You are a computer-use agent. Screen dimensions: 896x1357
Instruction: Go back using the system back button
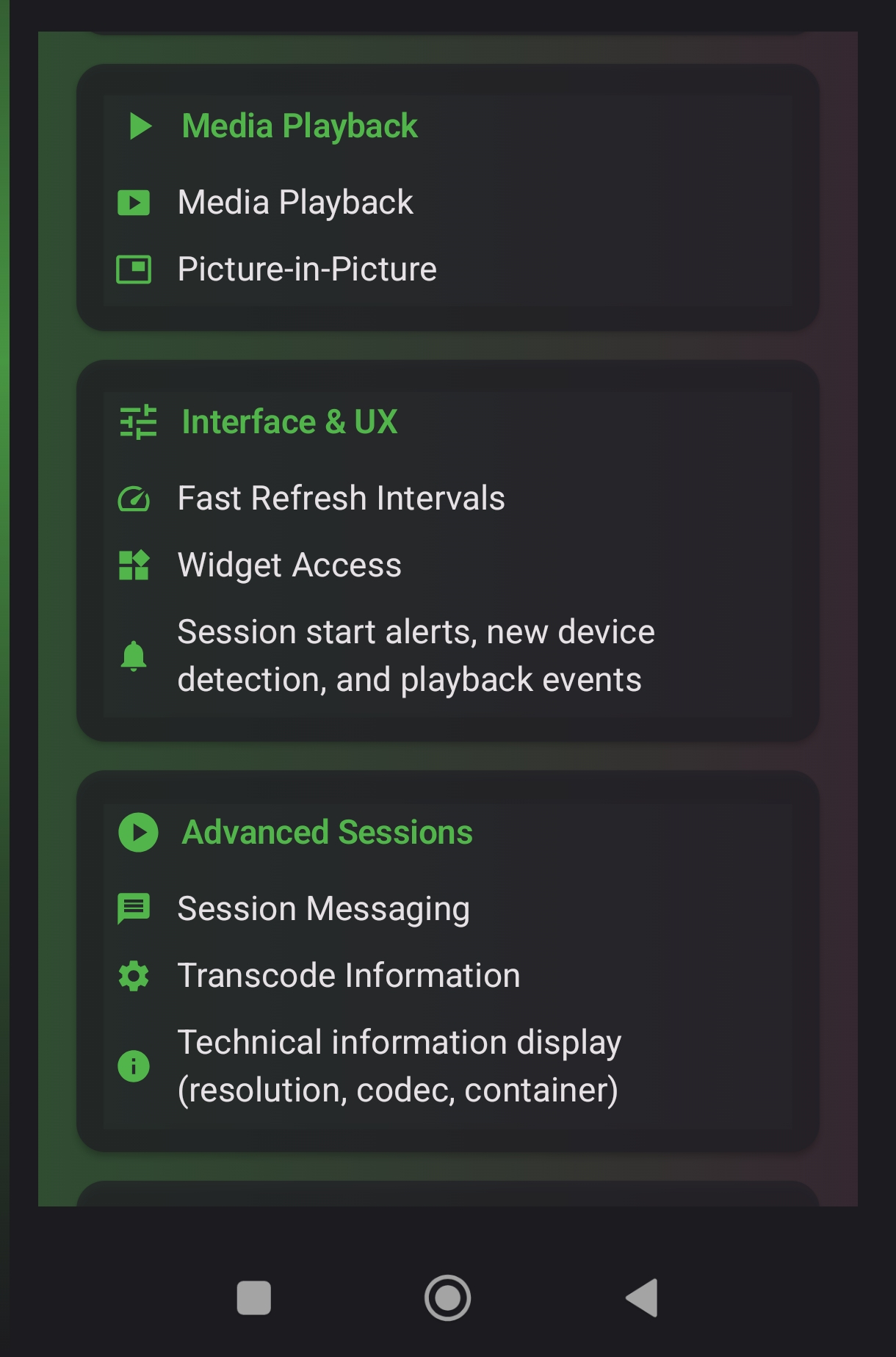point(643,1298)
